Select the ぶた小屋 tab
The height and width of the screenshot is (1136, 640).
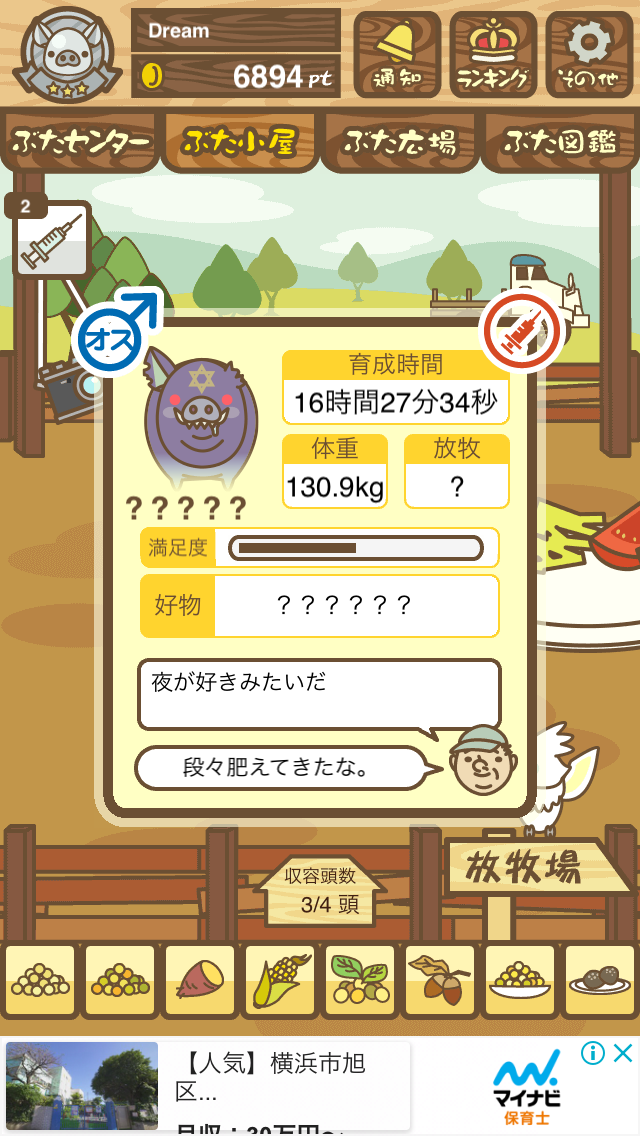[x=239, y=143]
